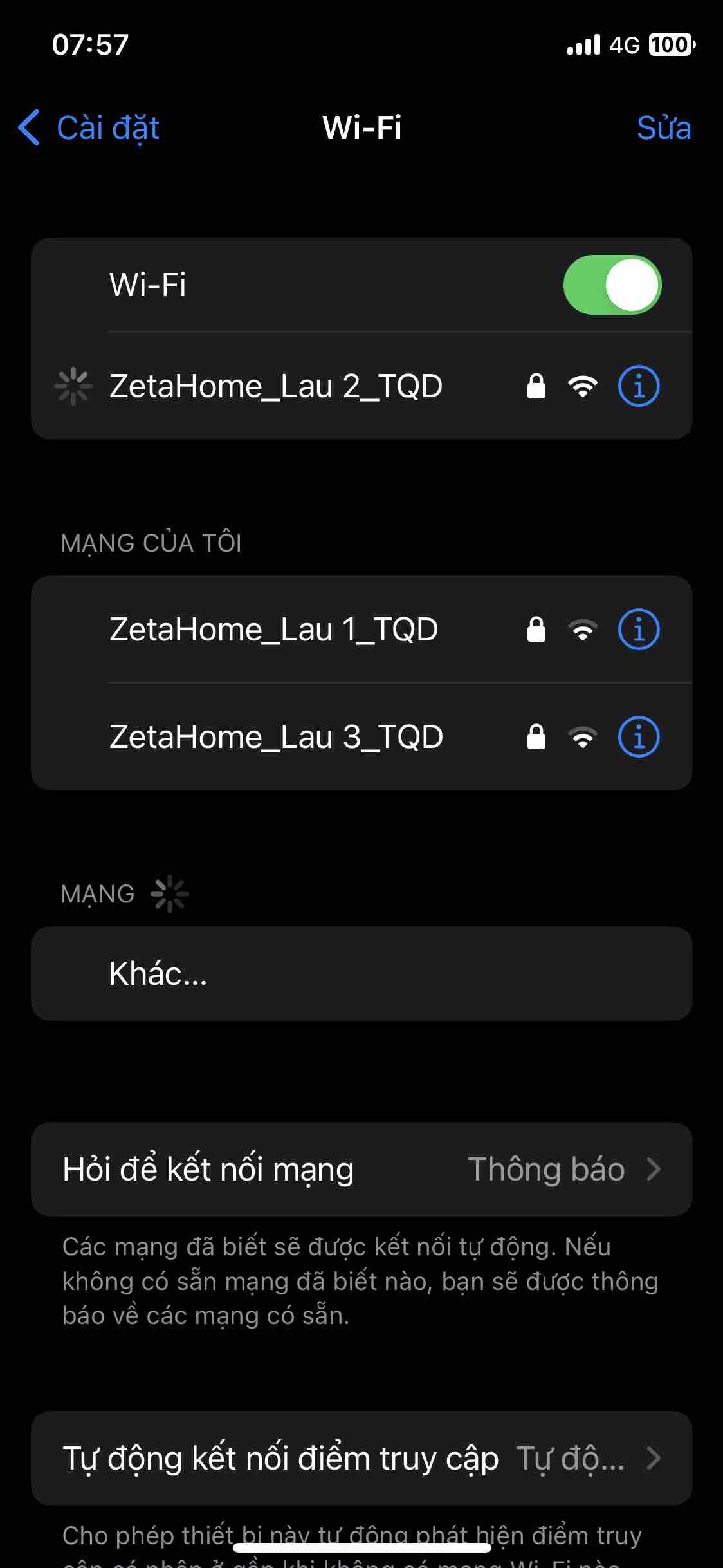The width and height of the screenshot is (723, 1568).
Task: Tap Sửa to edit networks
Action: pyautogui.click(x=663, y=127)
